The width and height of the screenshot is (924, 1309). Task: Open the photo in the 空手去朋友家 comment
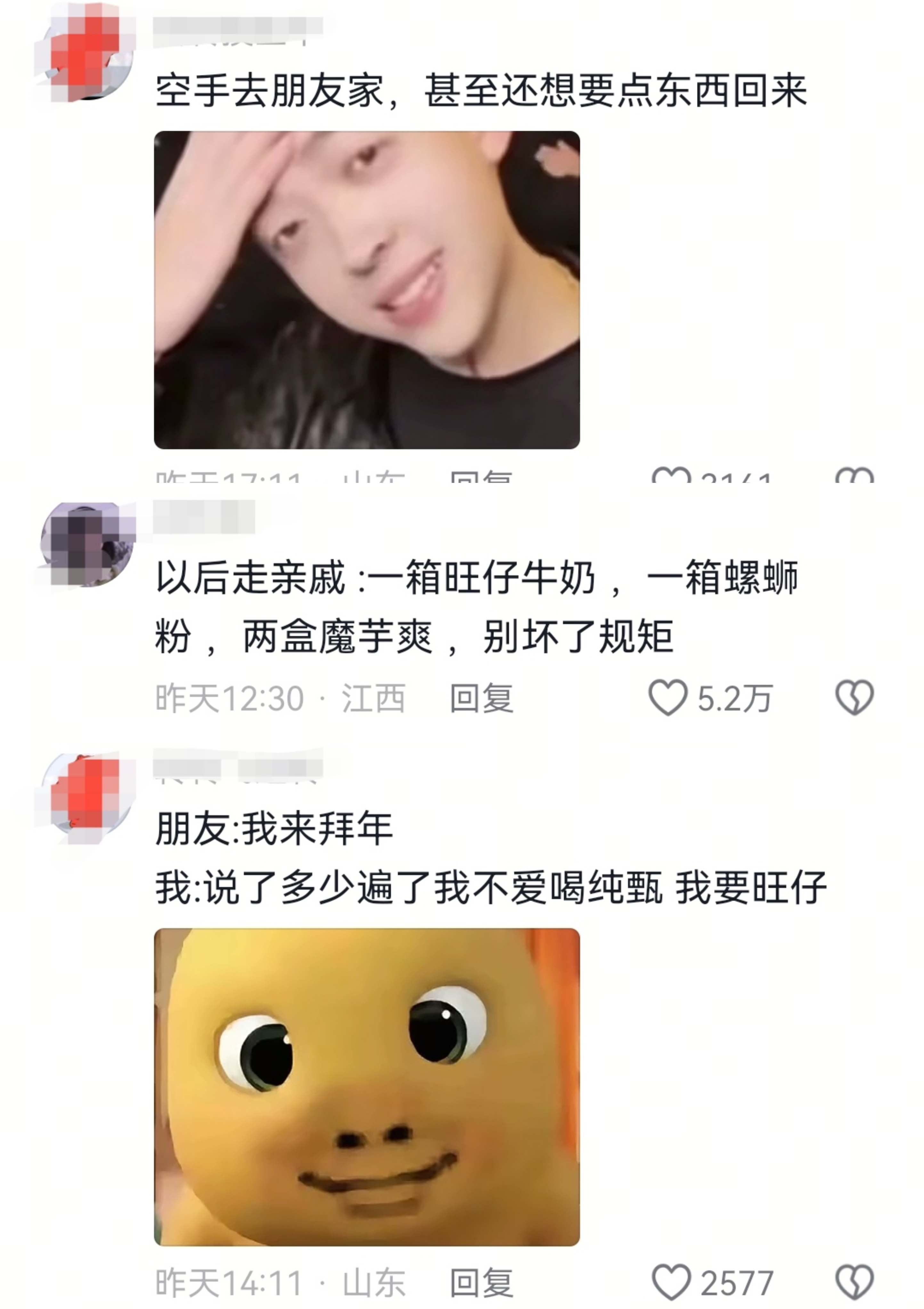(367, 289)
